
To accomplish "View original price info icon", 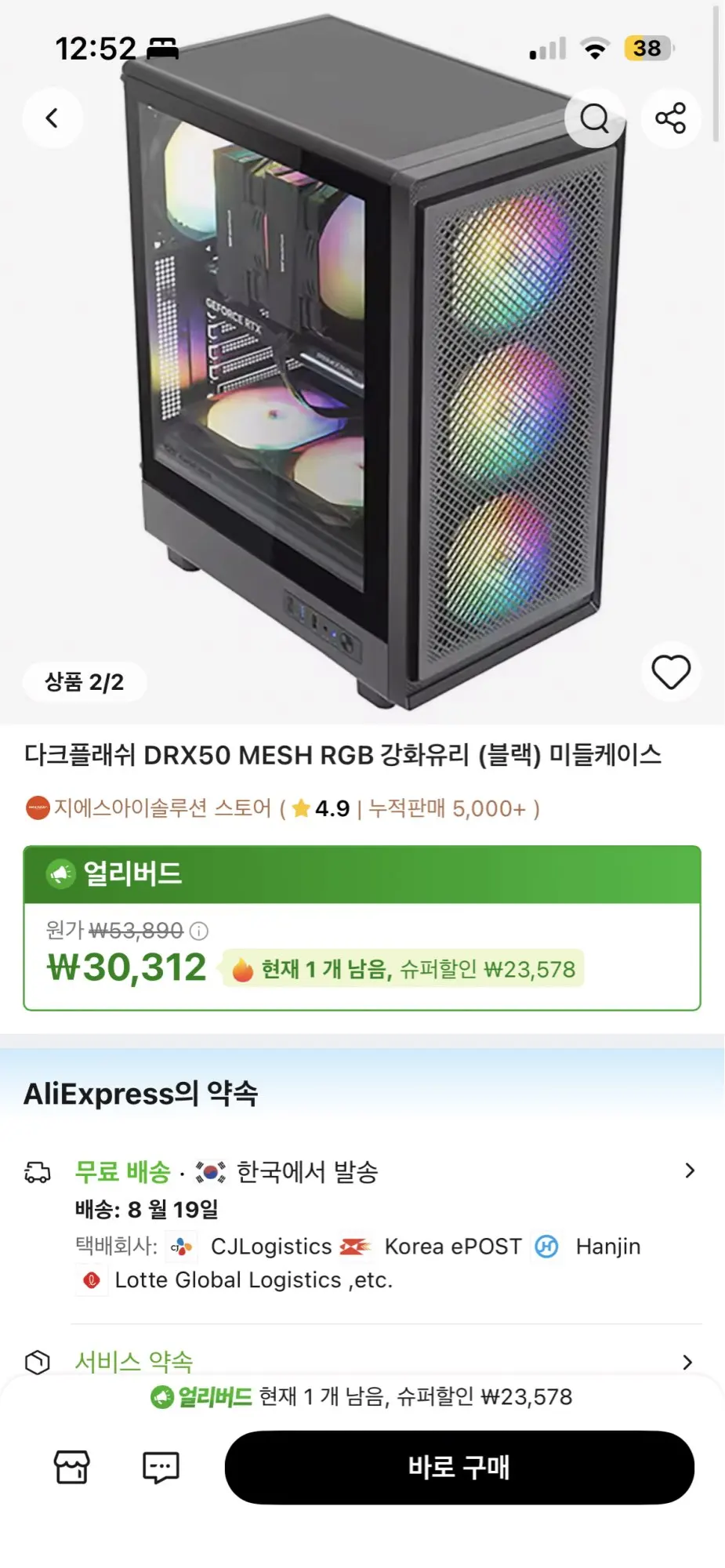I will pos(199,931).
